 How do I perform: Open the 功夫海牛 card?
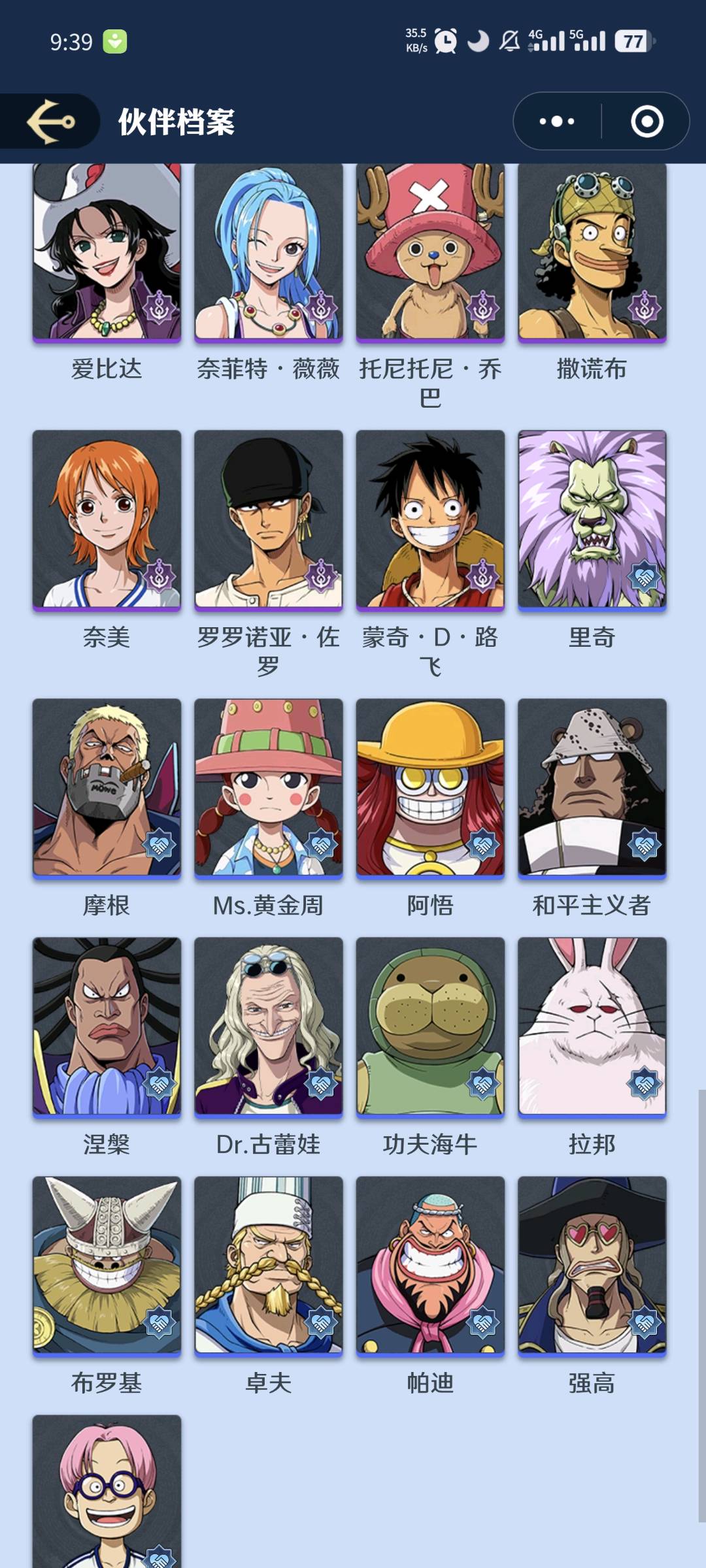click(x=430, y=1026)
